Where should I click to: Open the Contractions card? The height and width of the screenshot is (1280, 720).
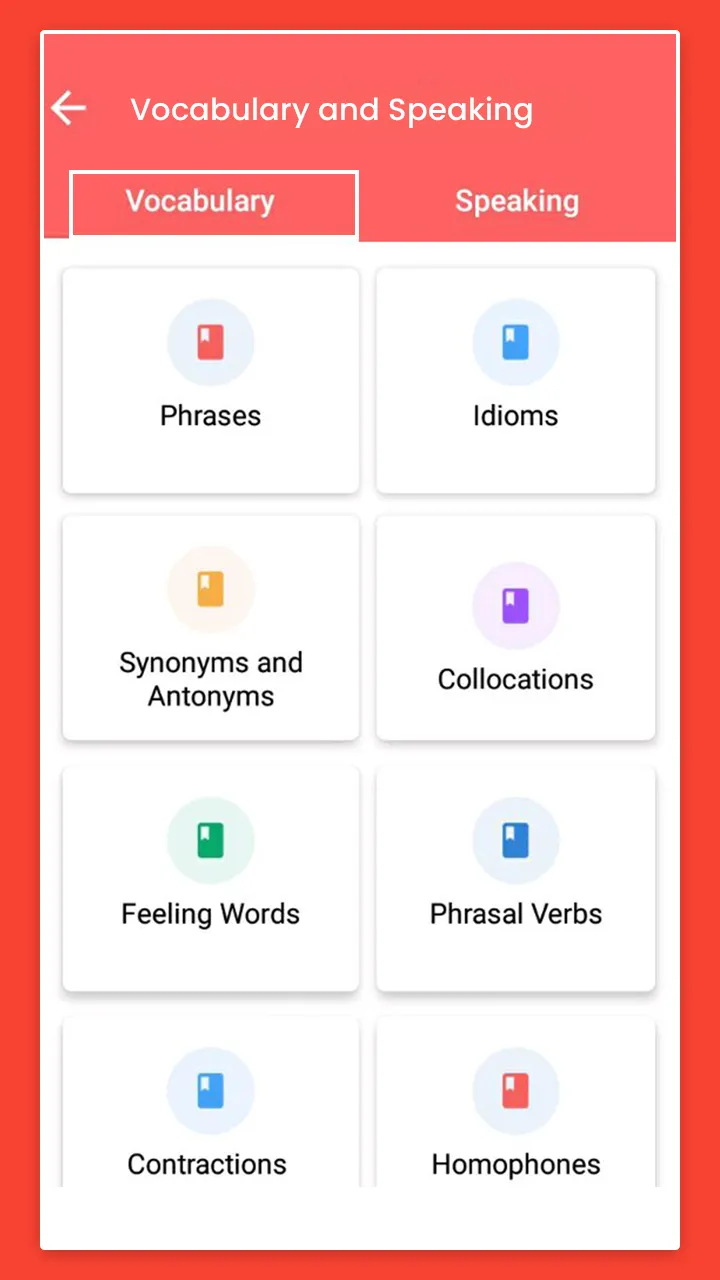pos(211,1103)
